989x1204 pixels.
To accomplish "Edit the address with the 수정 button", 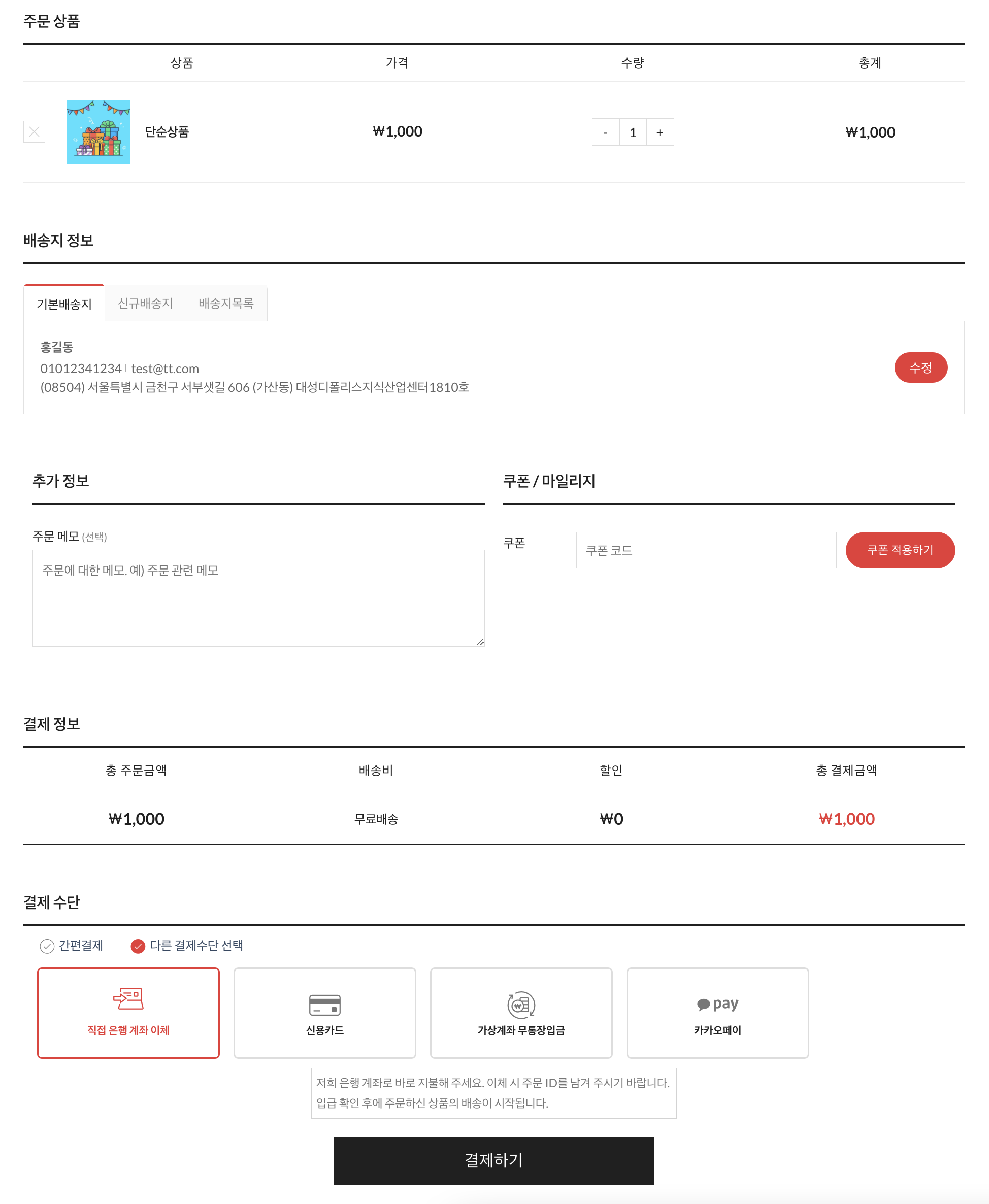I will point(920,368).
